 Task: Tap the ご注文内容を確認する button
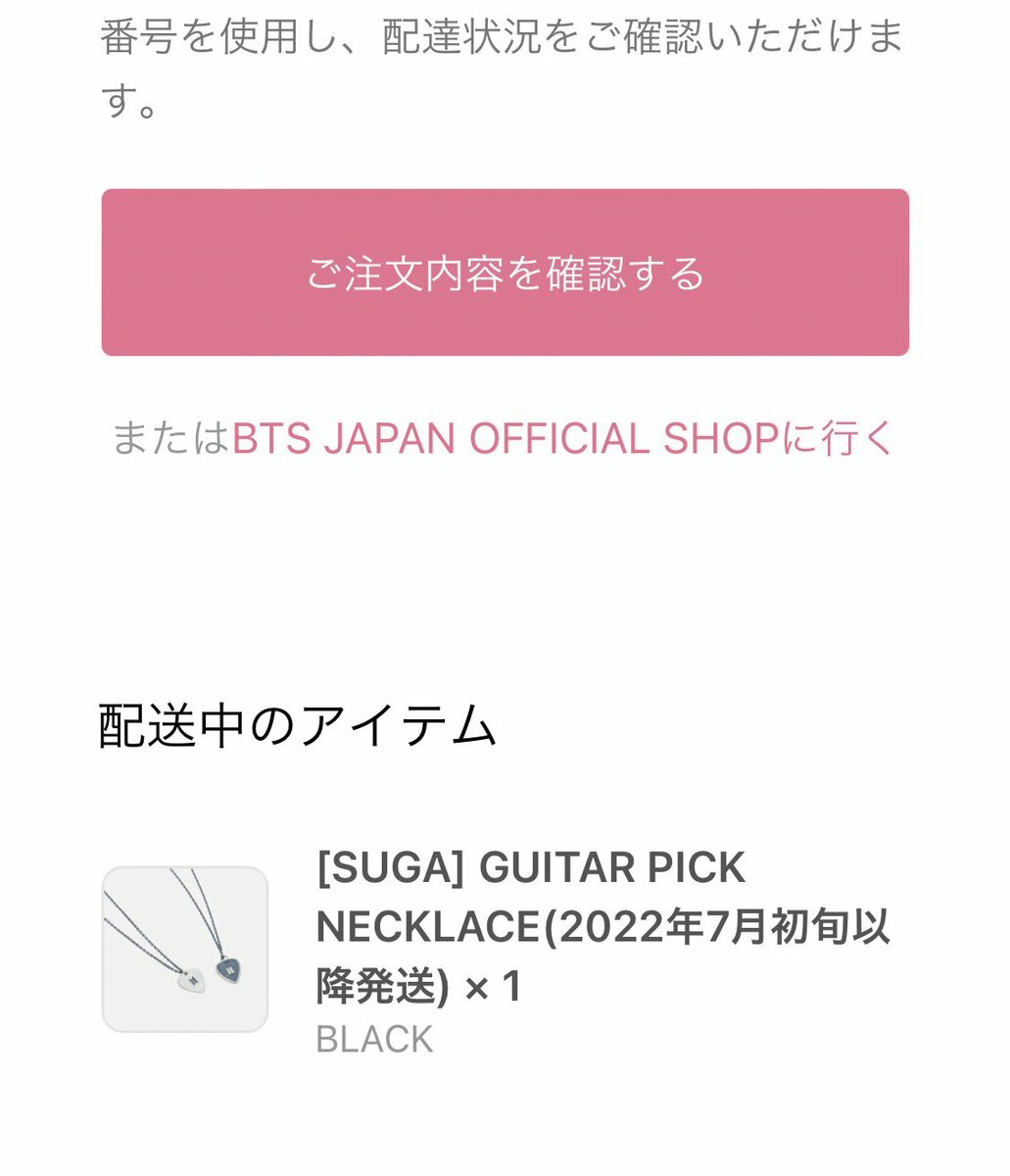pos(505,273)
